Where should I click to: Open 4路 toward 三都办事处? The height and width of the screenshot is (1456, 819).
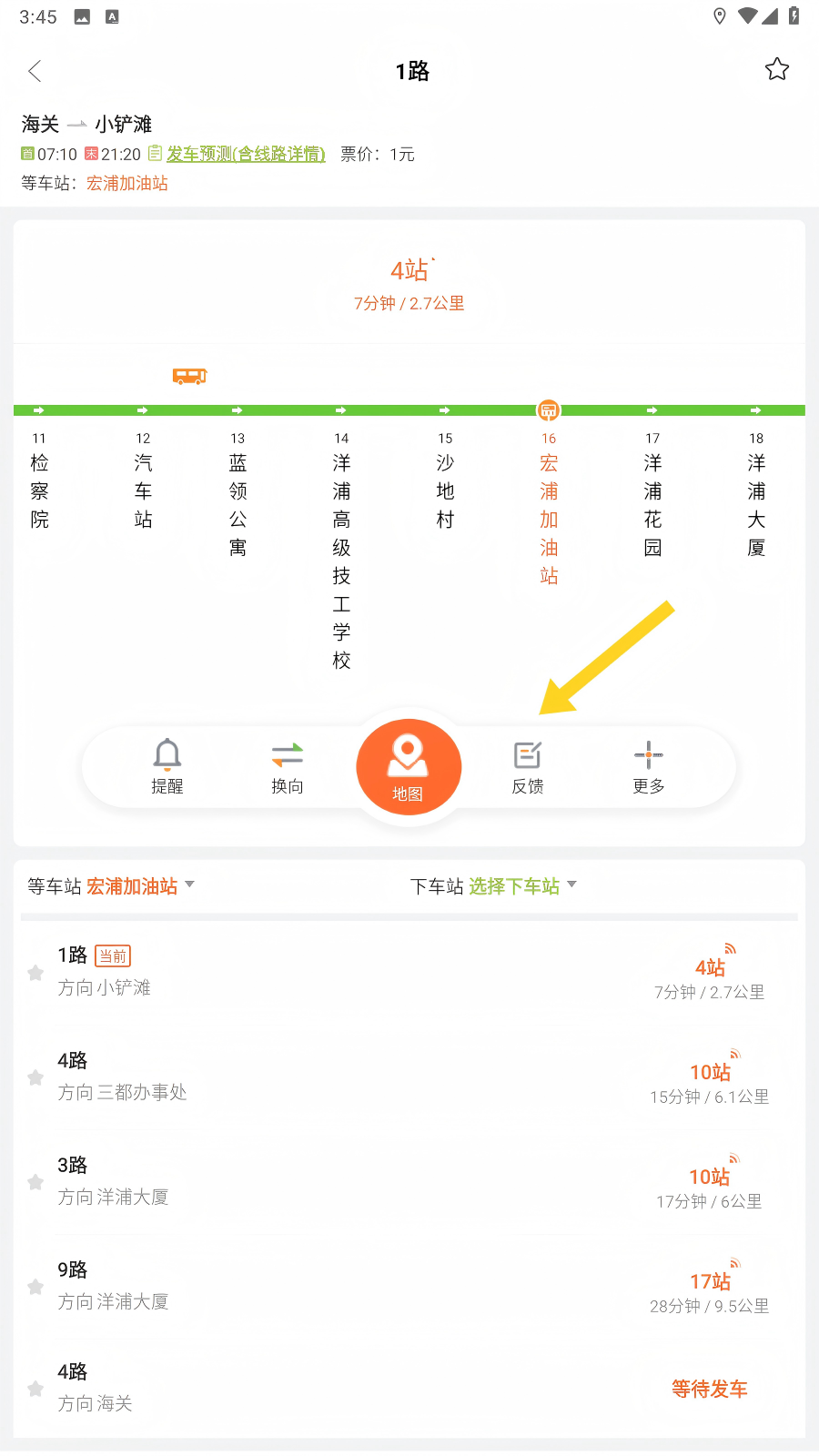[409, 1077]
